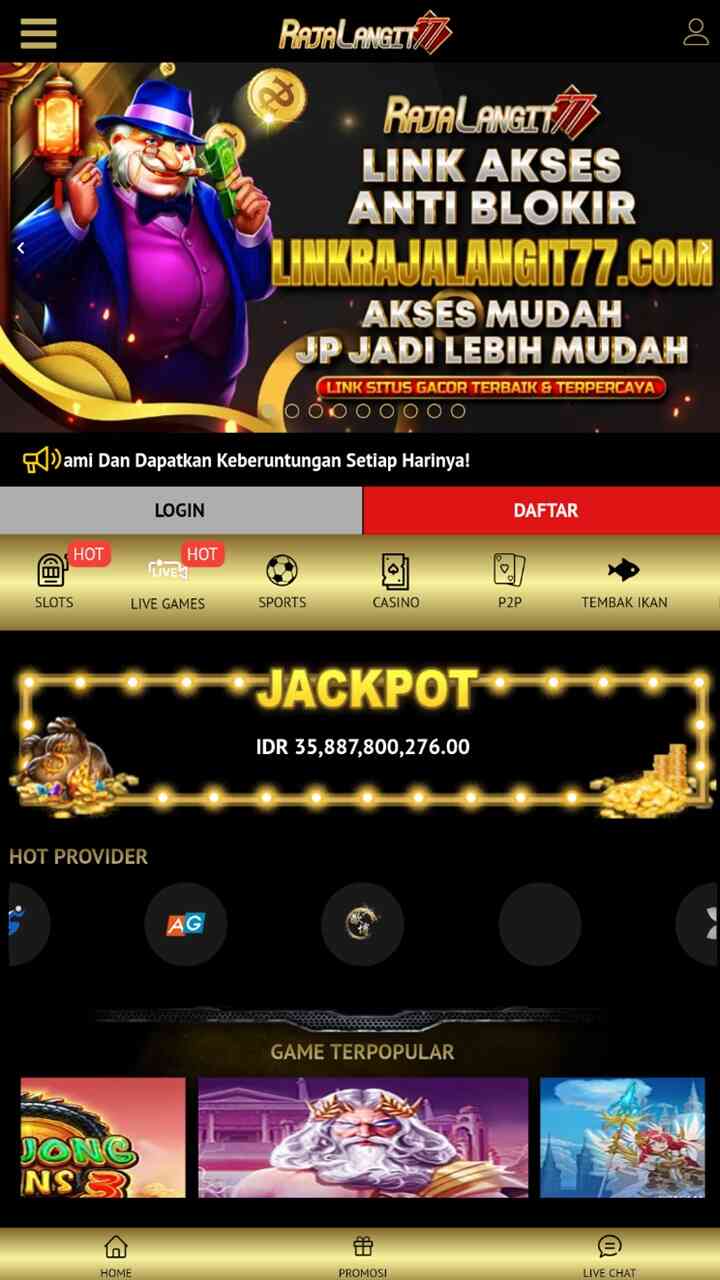720x1280 pixels.
Task: Open the Slots category
Action: [x=54, y=581]
